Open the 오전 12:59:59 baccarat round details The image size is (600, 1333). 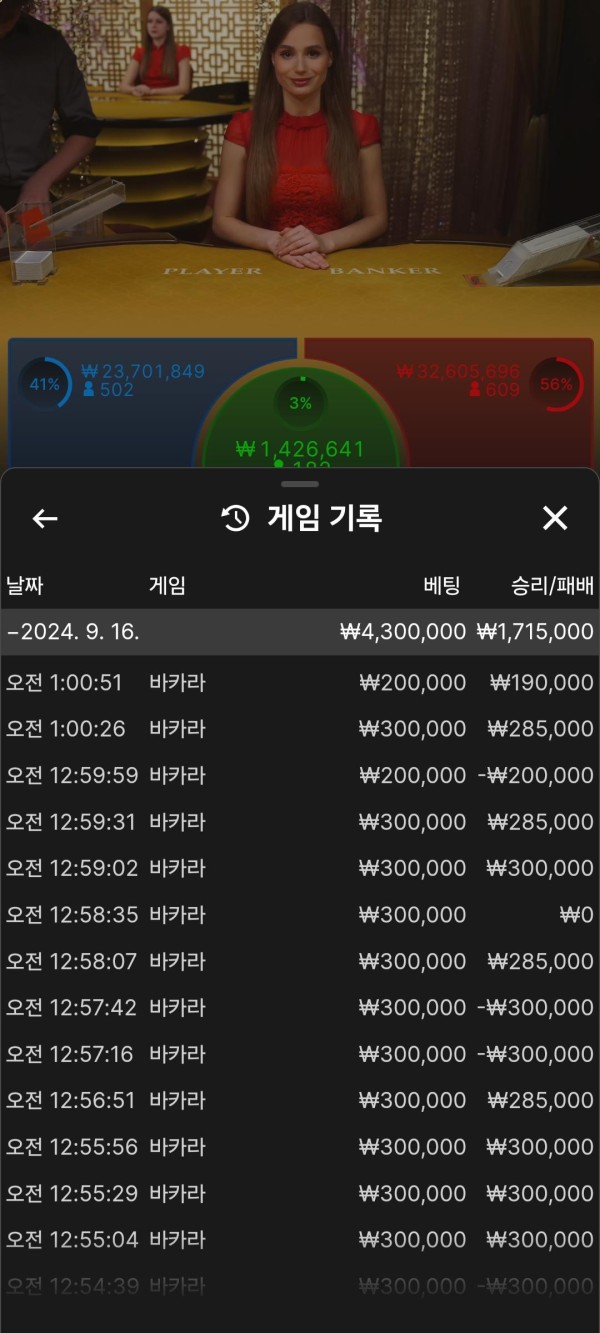(x=300, y=776)
